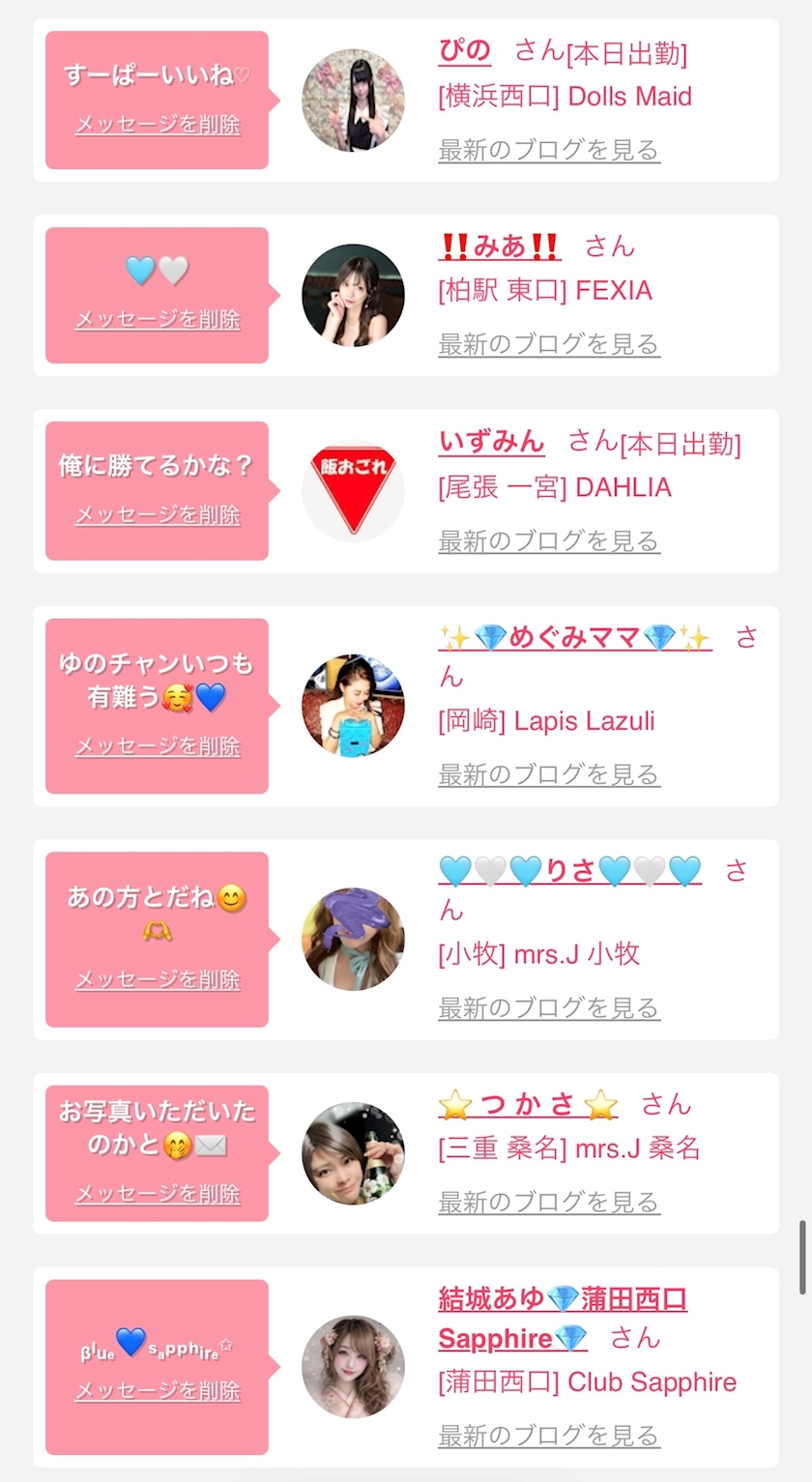The image size is (812, 1482).
Task: View latest blog for みあ at FEXIA
Action: (548, 344)
